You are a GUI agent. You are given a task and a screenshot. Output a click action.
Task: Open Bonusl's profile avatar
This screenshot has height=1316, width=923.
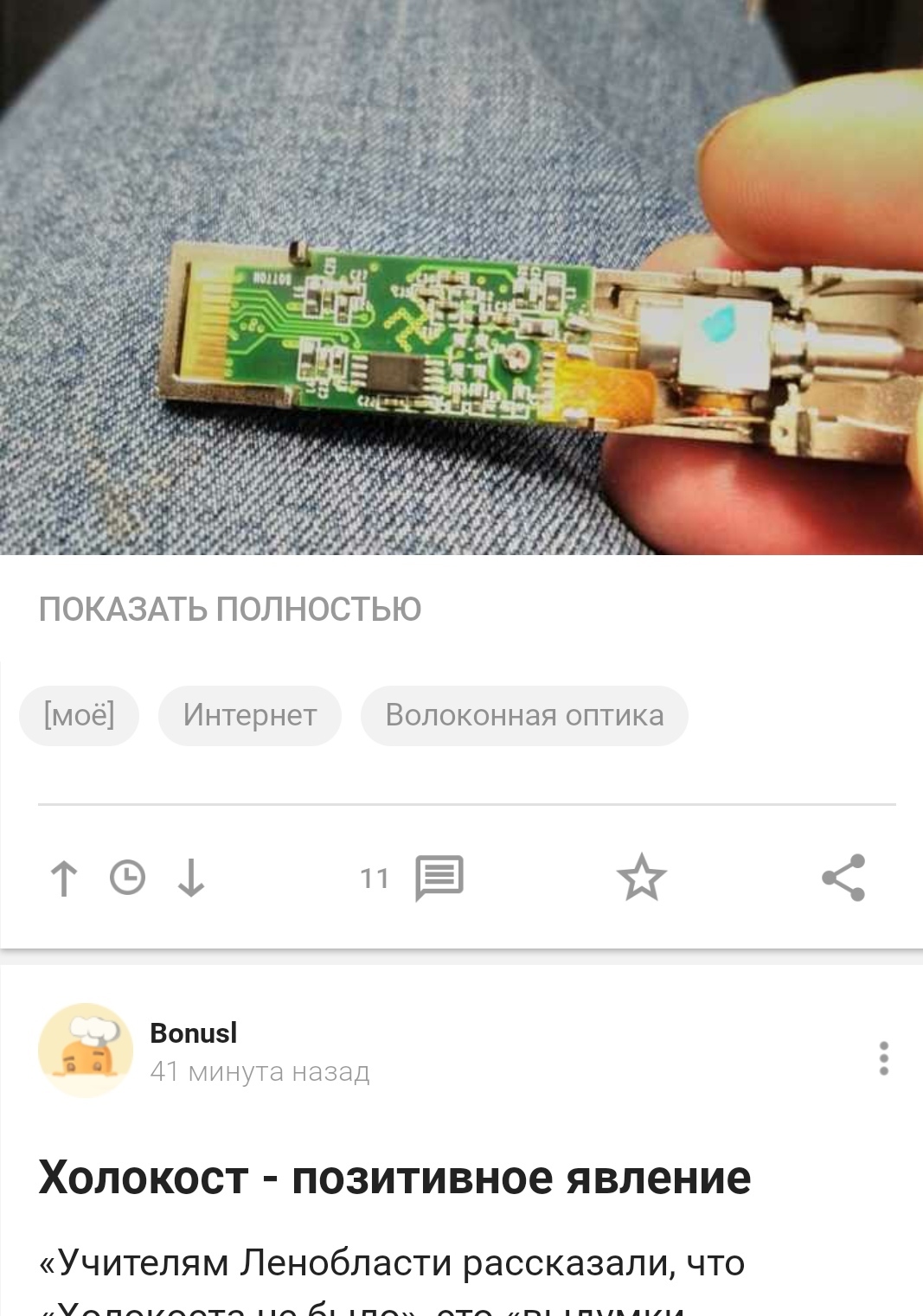tap(86, 1050)
